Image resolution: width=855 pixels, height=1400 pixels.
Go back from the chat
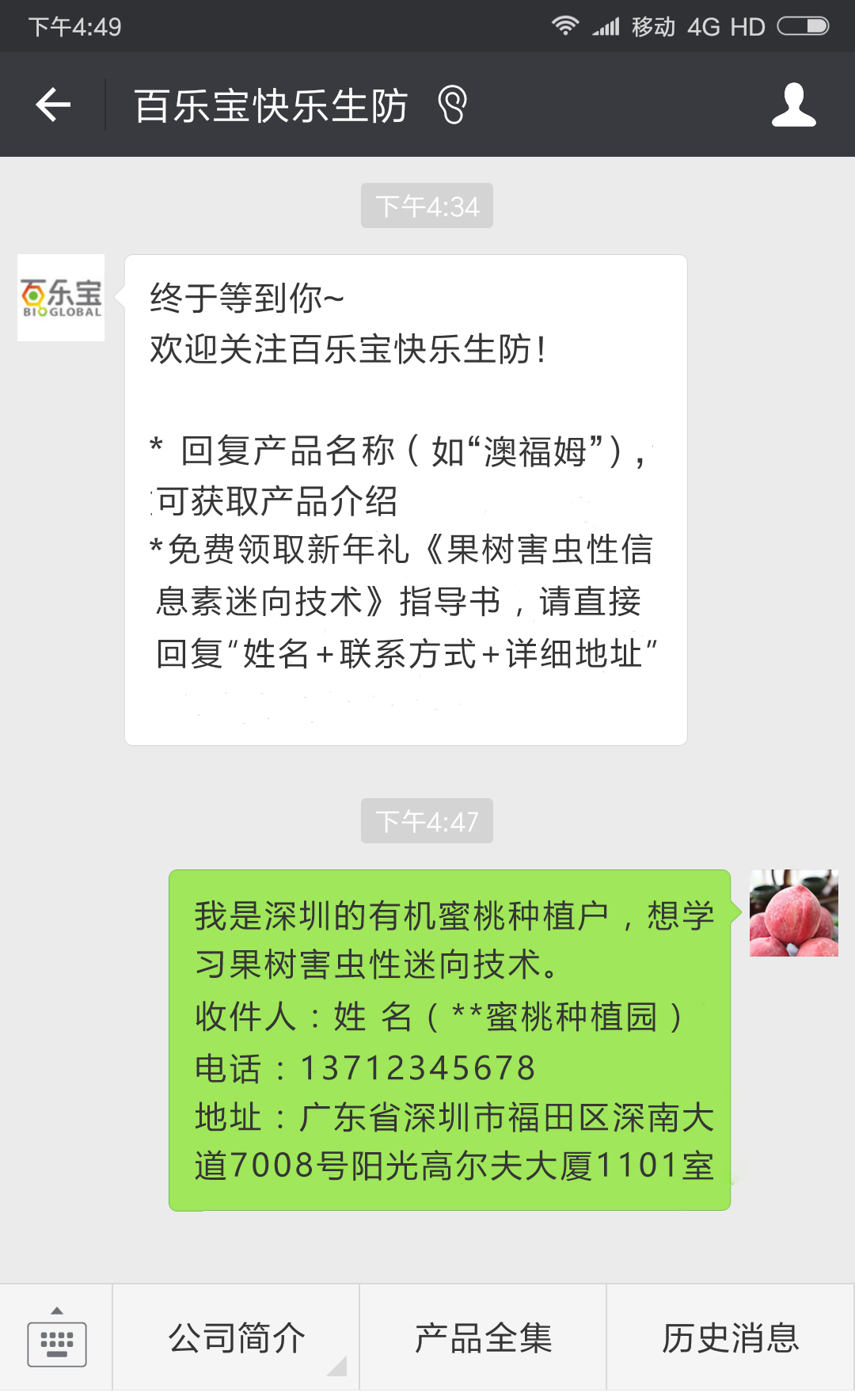[x=54, y=105]
